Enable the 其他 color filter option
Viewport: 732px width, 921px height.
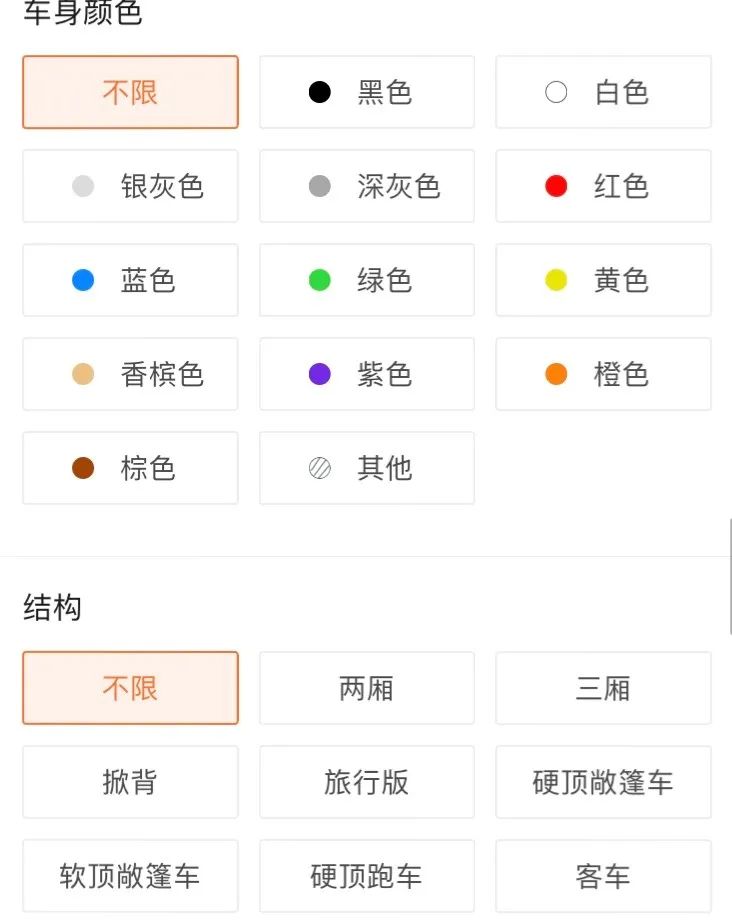pos(366,468)
